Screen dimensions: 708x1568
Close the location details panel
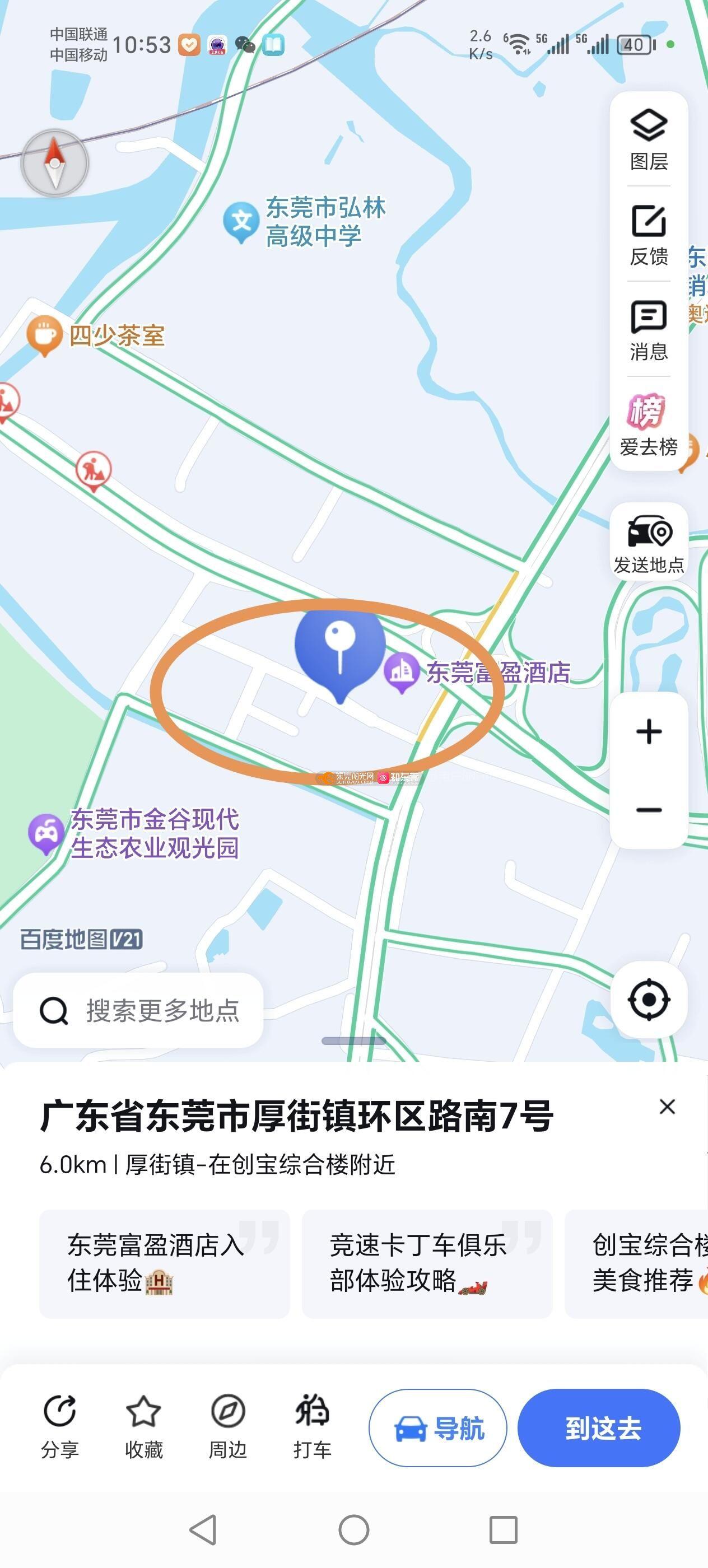[x=667, y=1107]
